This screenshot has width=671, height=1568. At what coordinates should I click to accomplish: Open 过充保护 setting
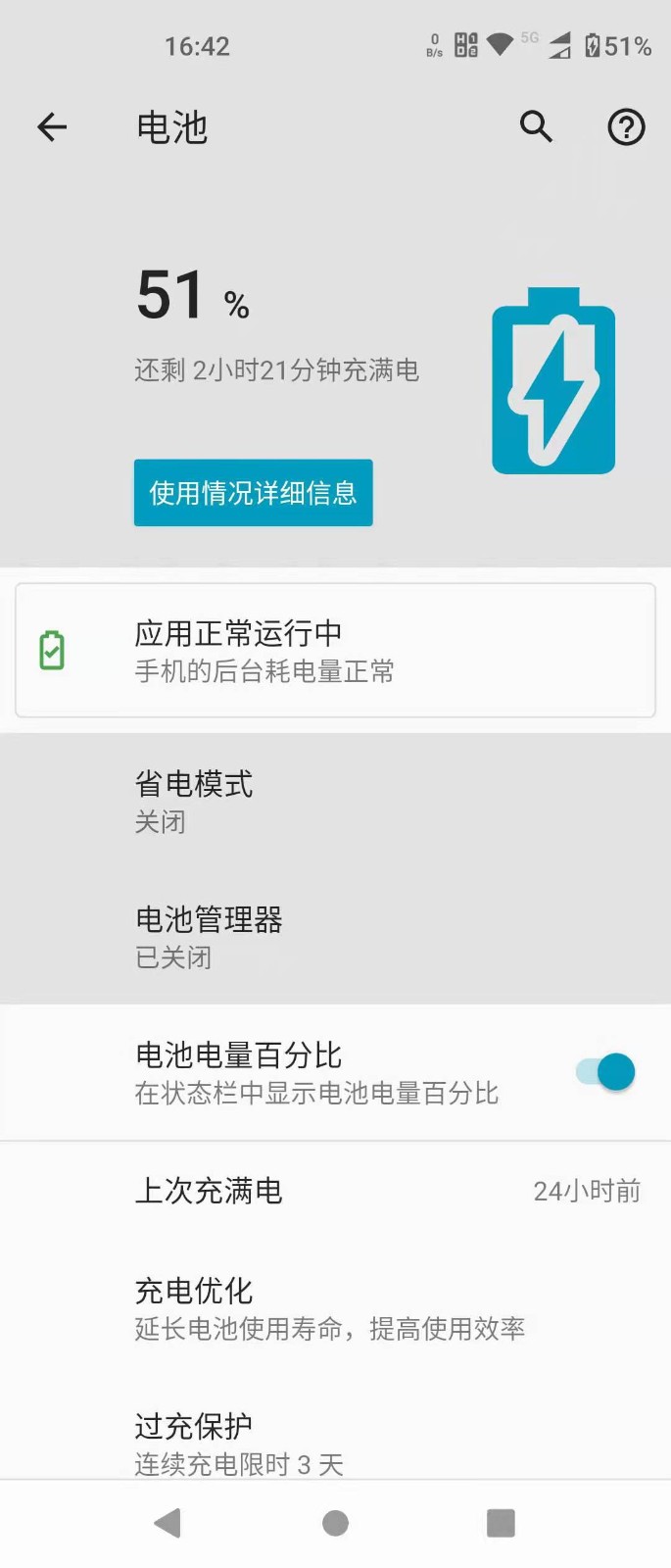pyautogui.click(x=335, y=1443)
